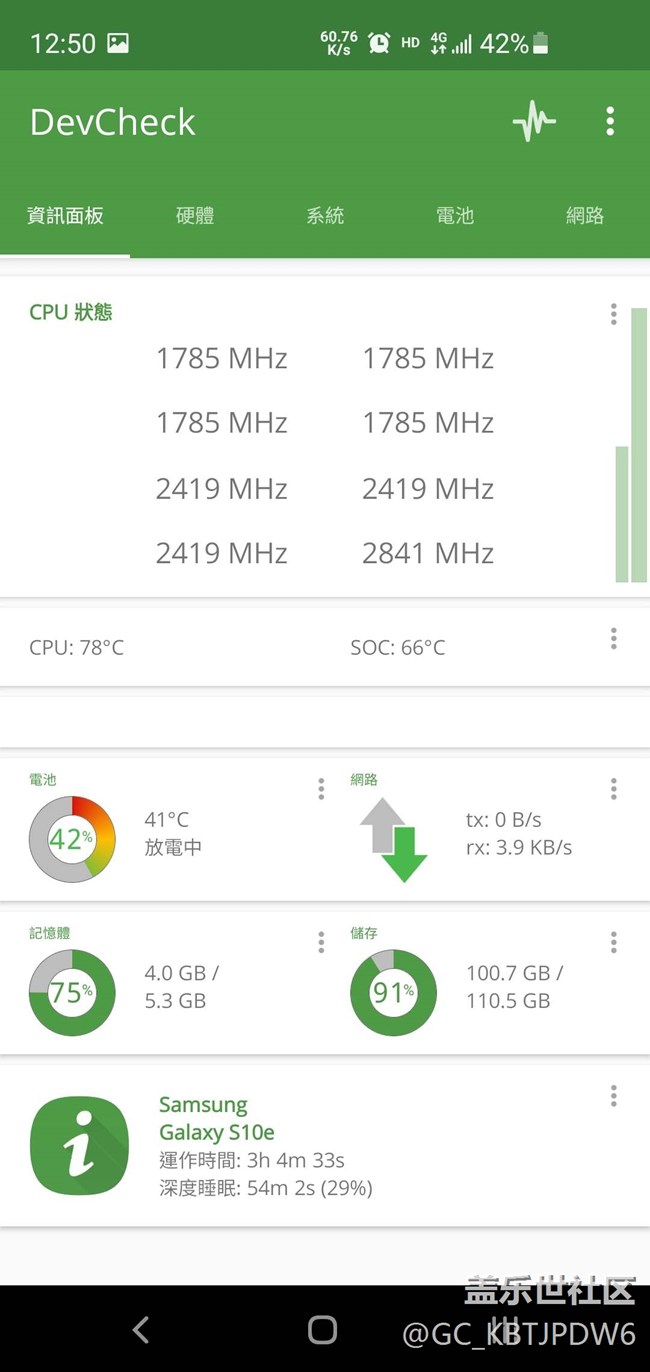Open the 網路 card three-dot menu
The image size is (650, 1372).
point(613,789)
